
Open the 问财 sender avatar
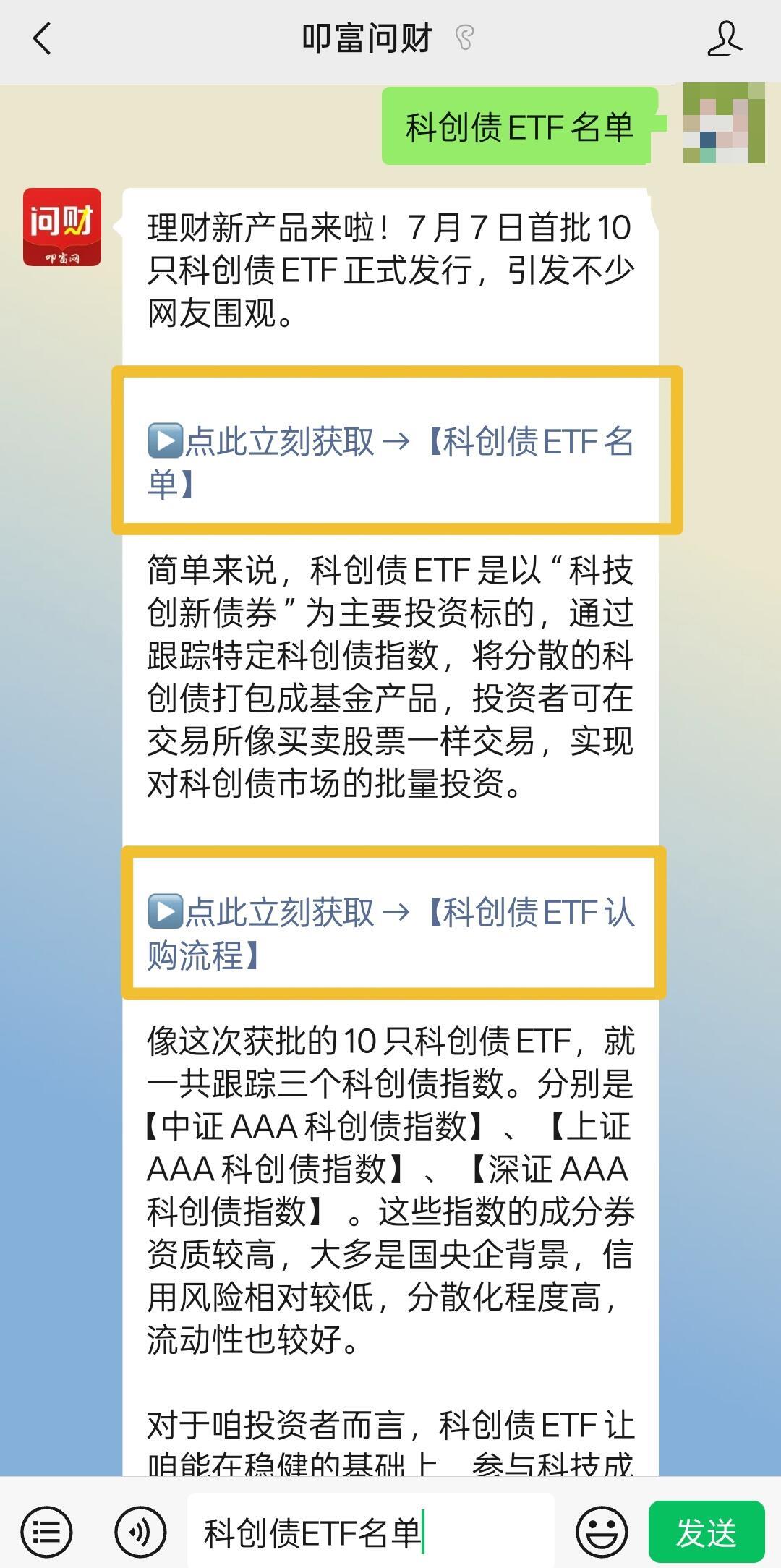62,227
